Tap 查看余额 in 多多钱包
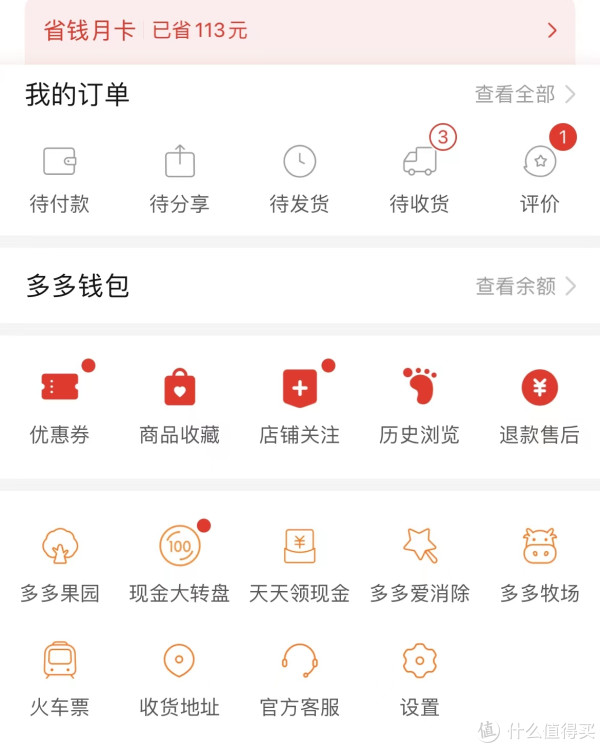 point(526,287)
